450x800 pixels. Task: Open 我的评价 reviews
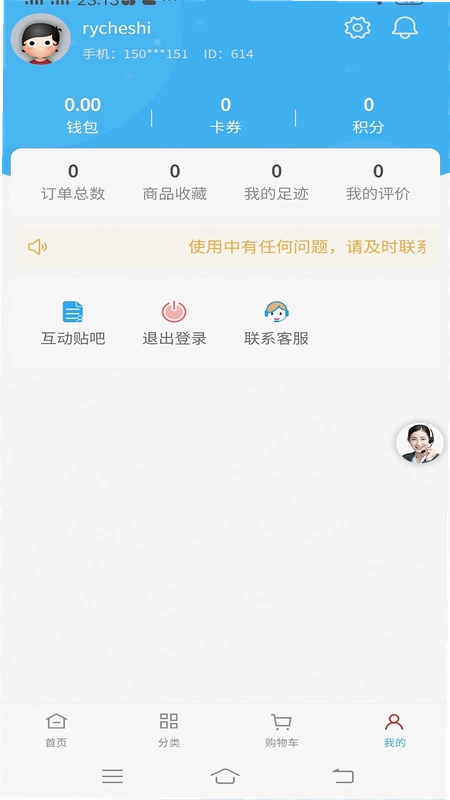(x=378, y=183)
